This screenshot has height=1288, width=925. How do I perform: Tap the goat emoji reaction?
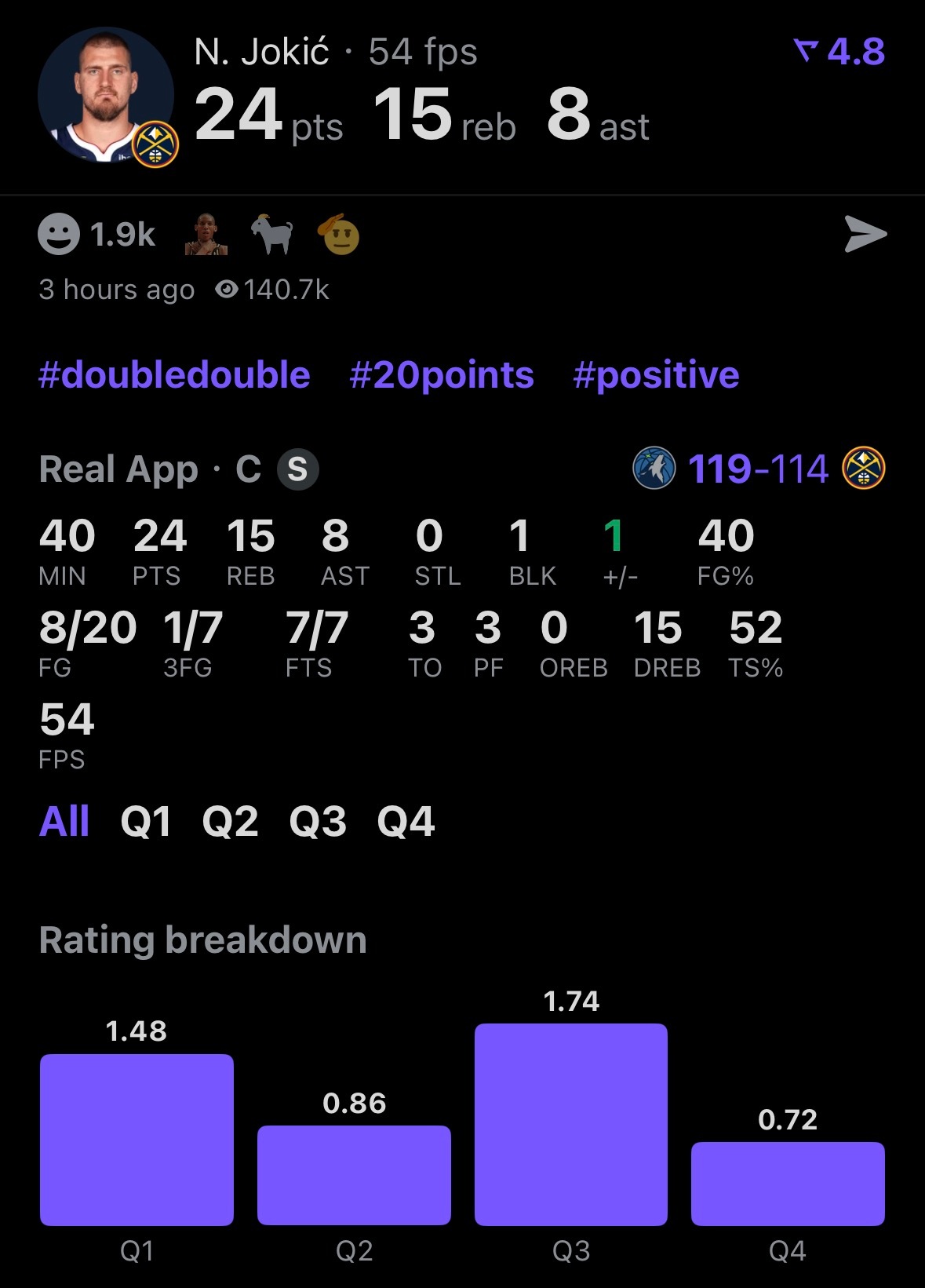pyautogui.click(x=271, y=234)
